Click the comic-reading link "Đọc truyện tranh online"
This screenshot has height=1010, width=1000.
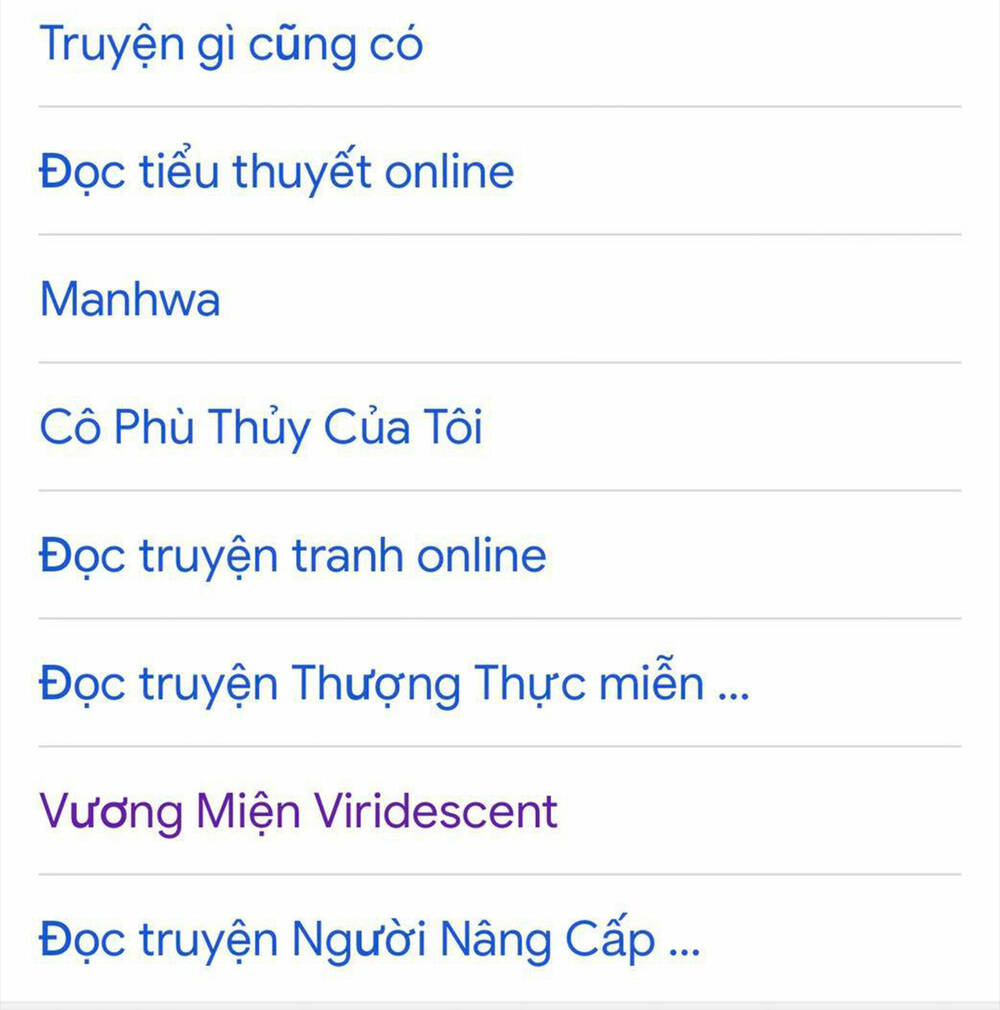(292, 555)
